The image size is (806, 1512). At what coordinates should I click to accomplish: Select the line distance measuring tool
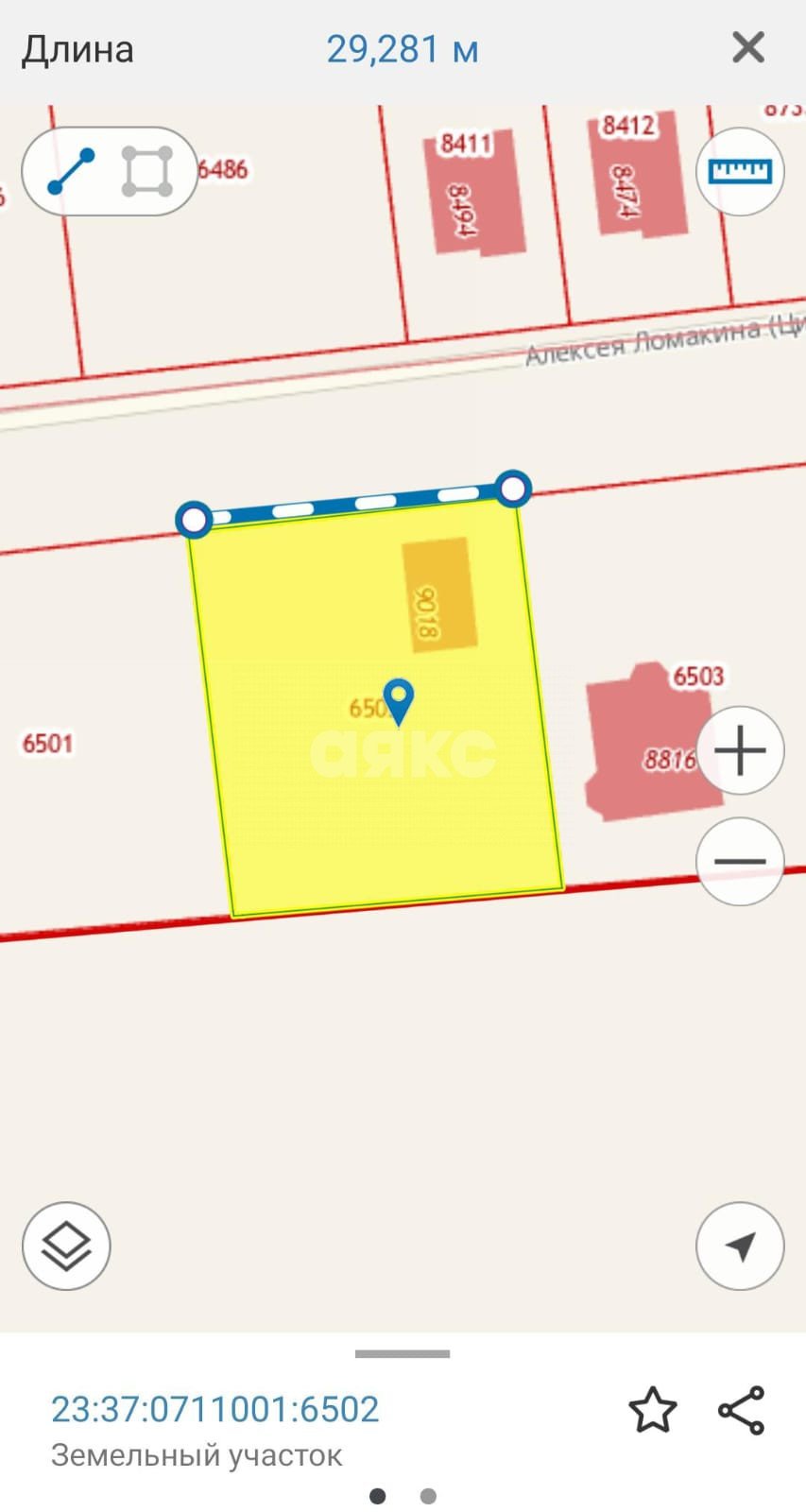pyautogui.click(x=72, y=171)
